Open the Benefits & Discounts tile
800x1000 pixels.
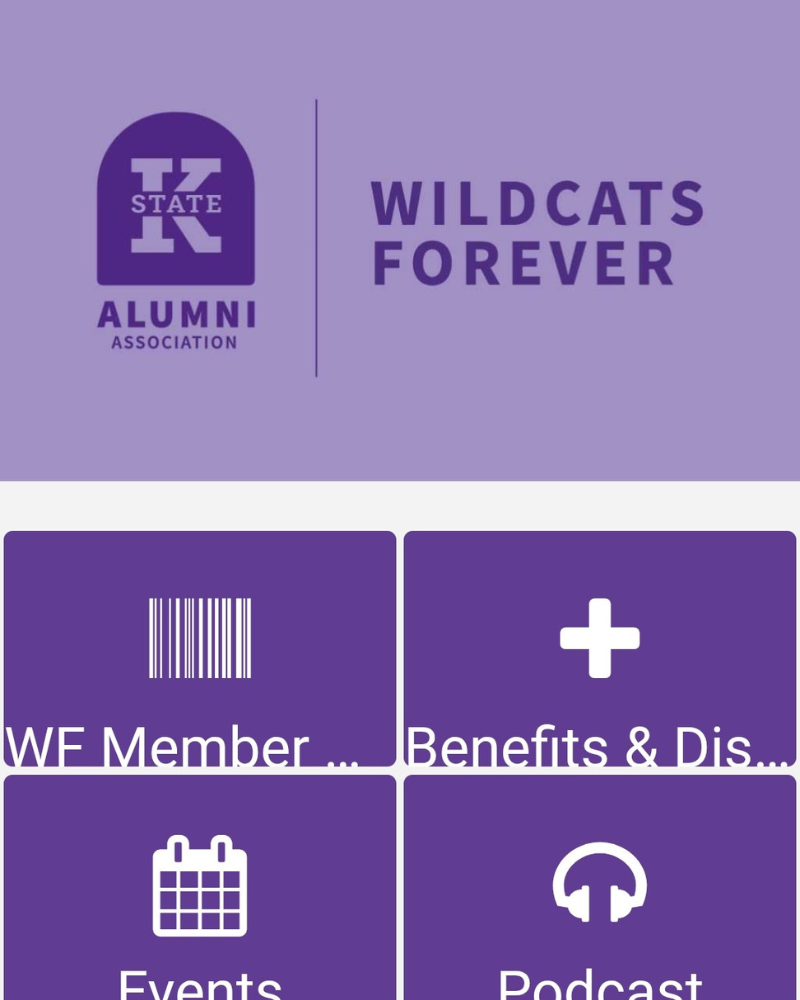coord(600,649)
